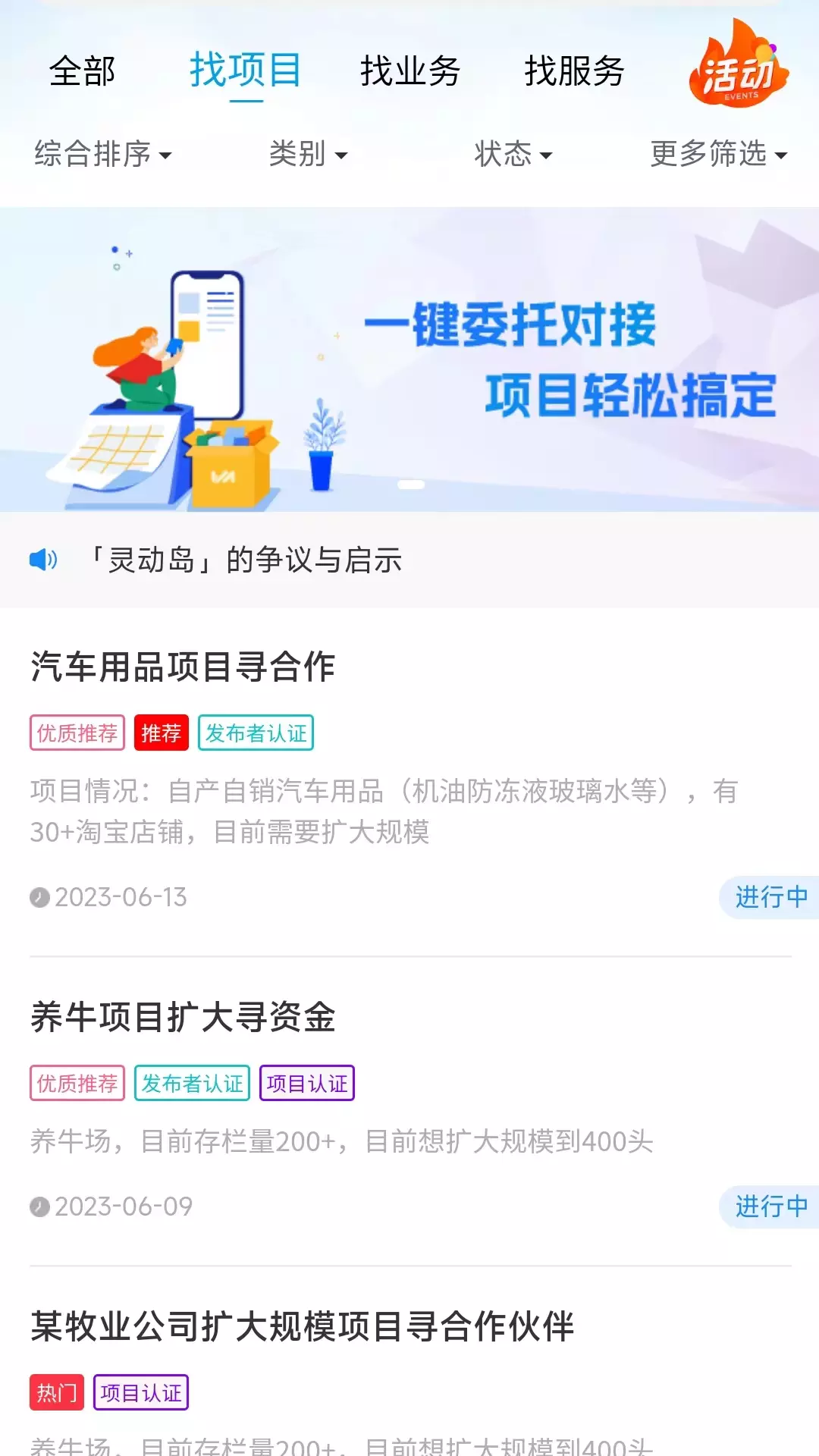
Task: Open the 更多筛选 filter dropdown
Action: click(x=719, y=154)
